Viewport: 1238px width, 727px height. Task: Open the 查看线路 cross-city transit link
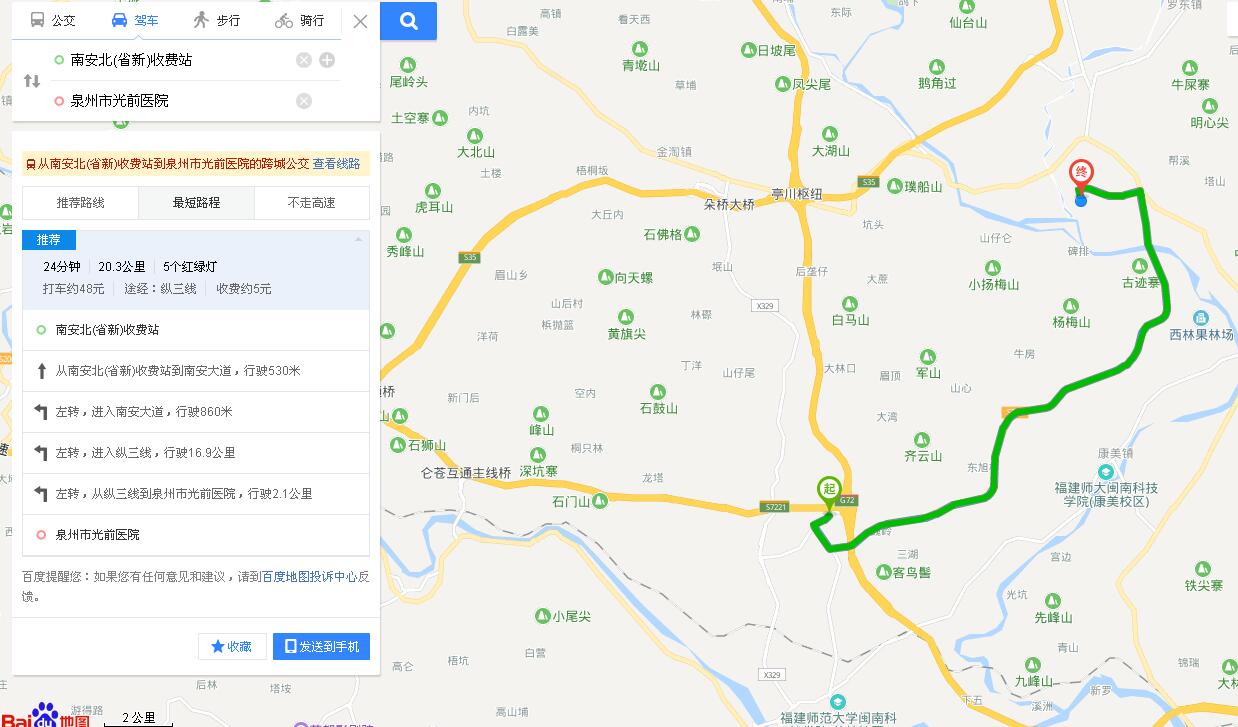pos(336,163)
